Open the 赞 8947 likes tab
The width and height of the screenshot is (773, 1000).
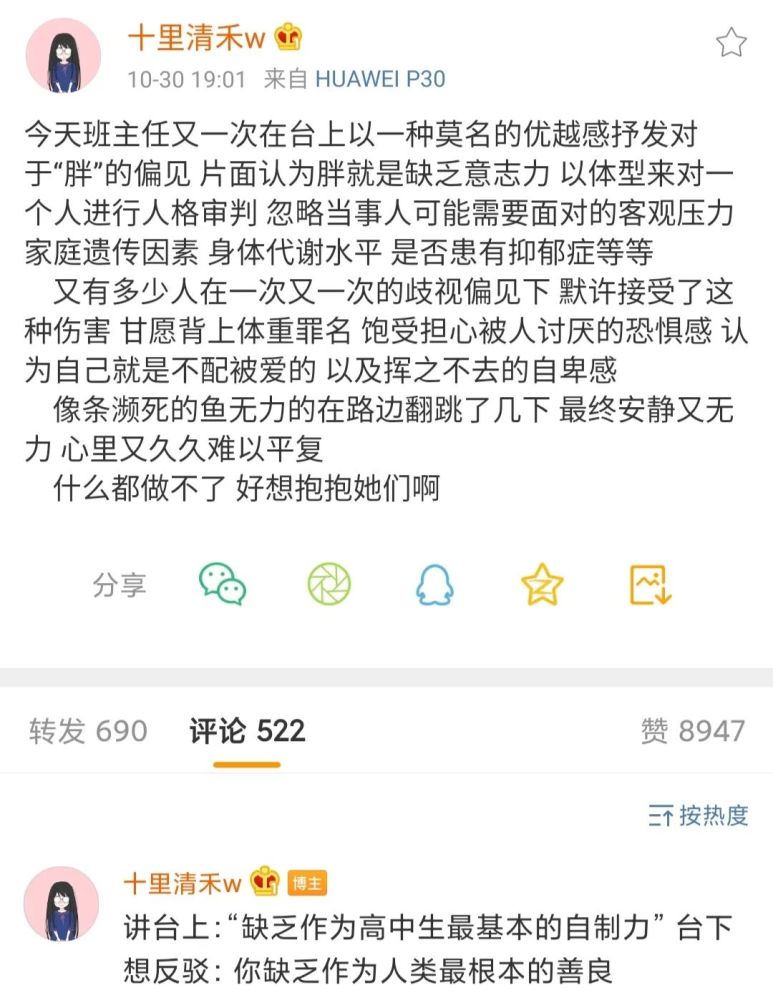[692, 731]
